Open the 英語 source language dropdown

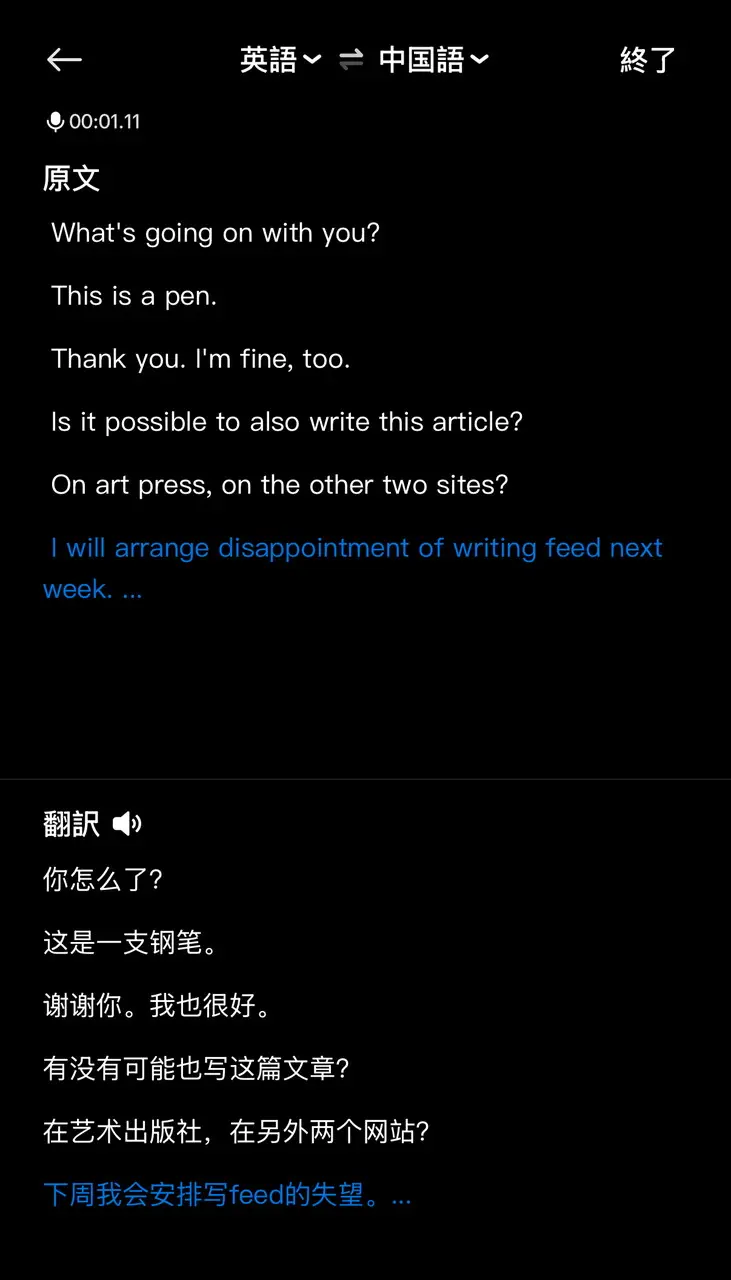tap(280, 60)
